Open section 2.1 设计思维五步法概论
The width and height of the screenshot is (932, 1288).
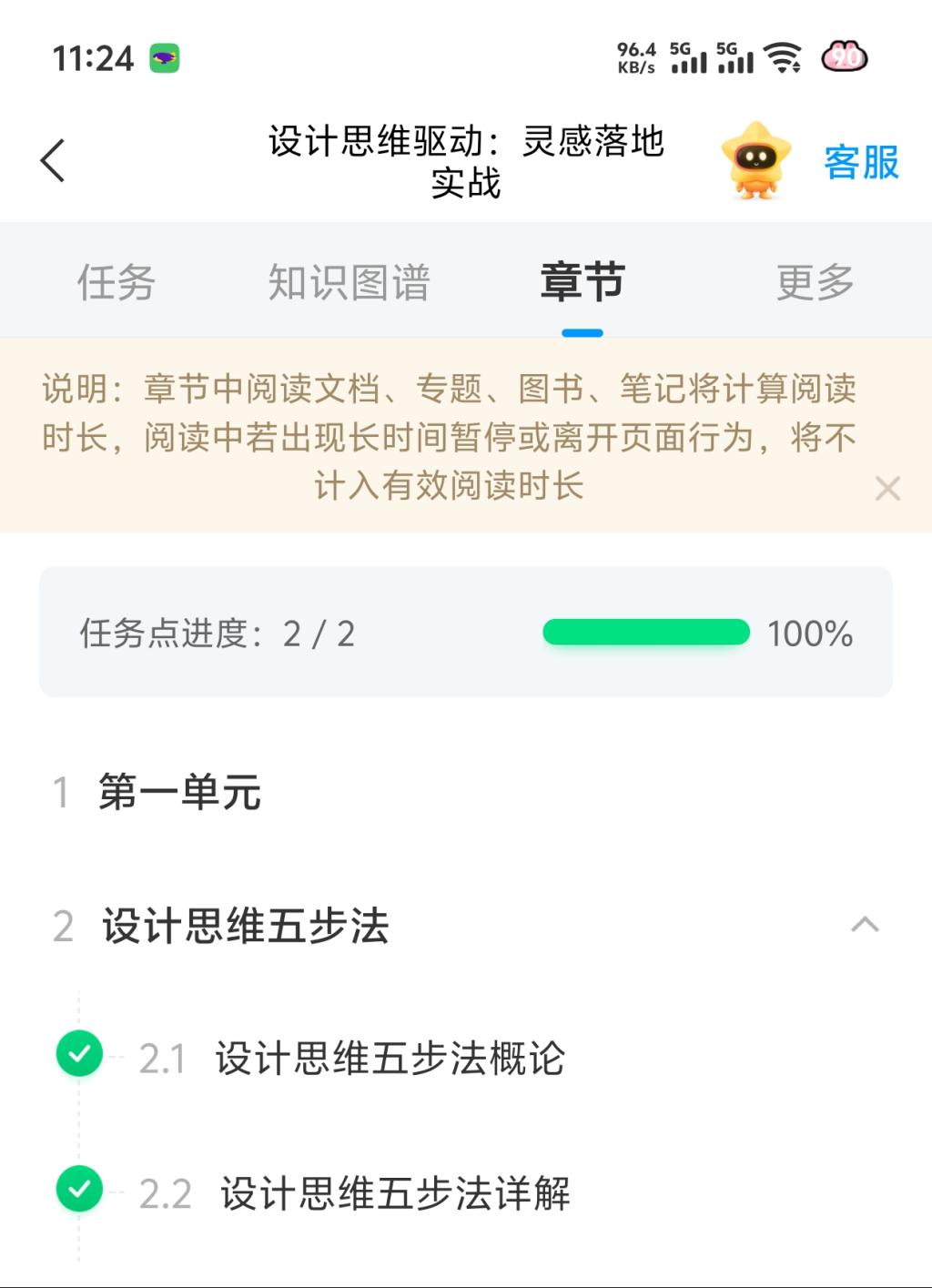[x=390, y=1059]
